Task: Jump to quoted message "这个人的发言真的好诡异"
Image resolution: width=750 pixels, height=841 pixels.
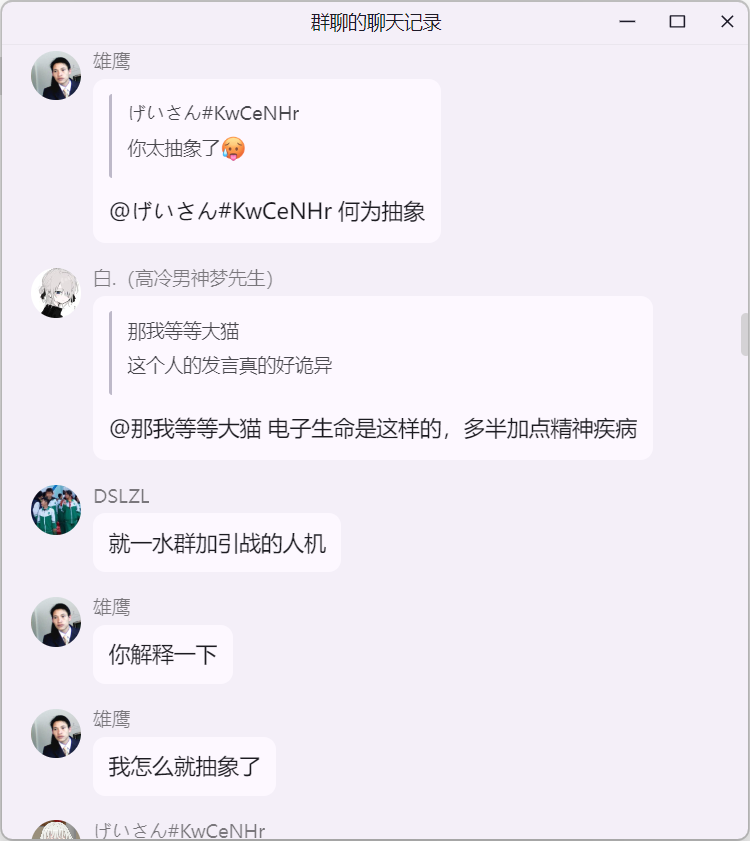Action: (229, 365)
